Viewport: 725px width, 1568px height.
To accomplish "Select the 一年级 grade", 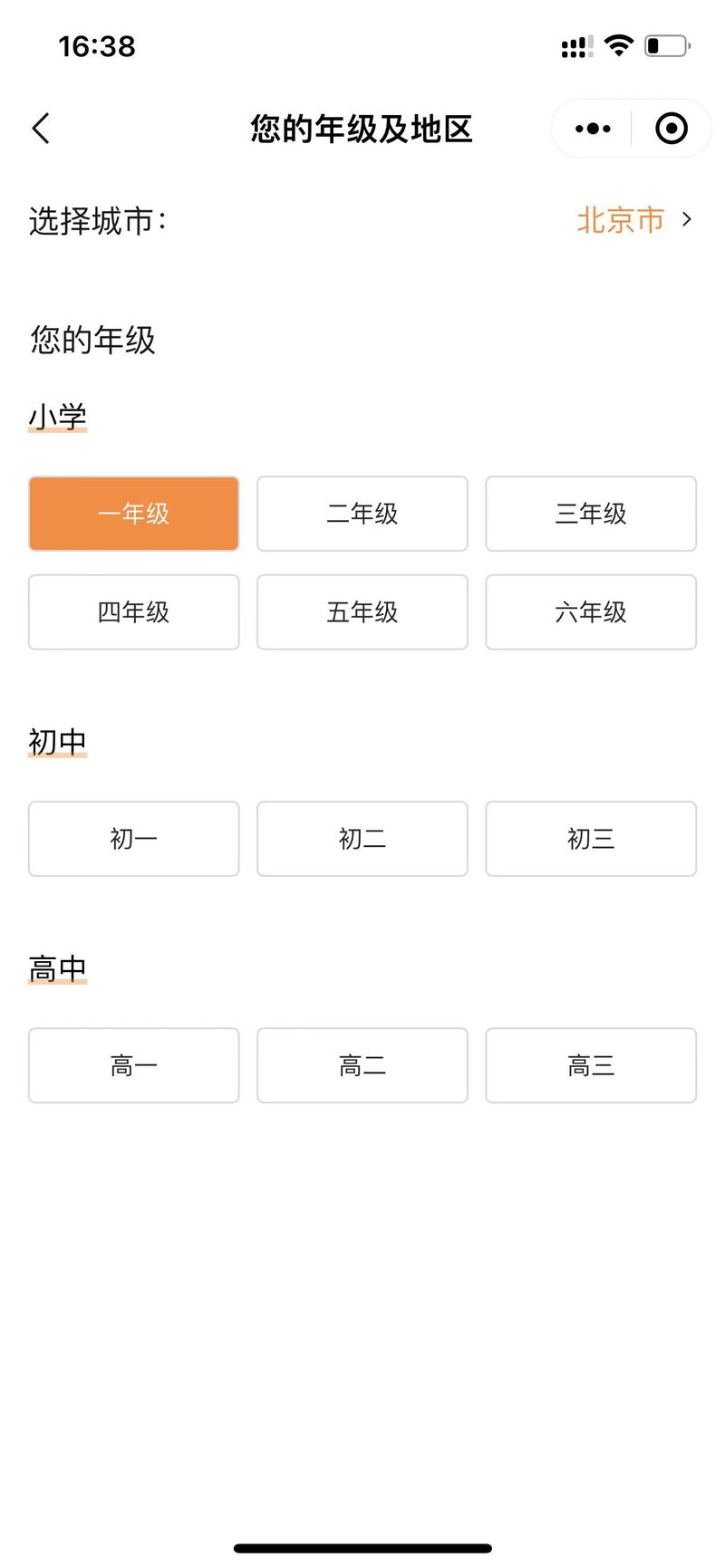I will pos(134,514).
